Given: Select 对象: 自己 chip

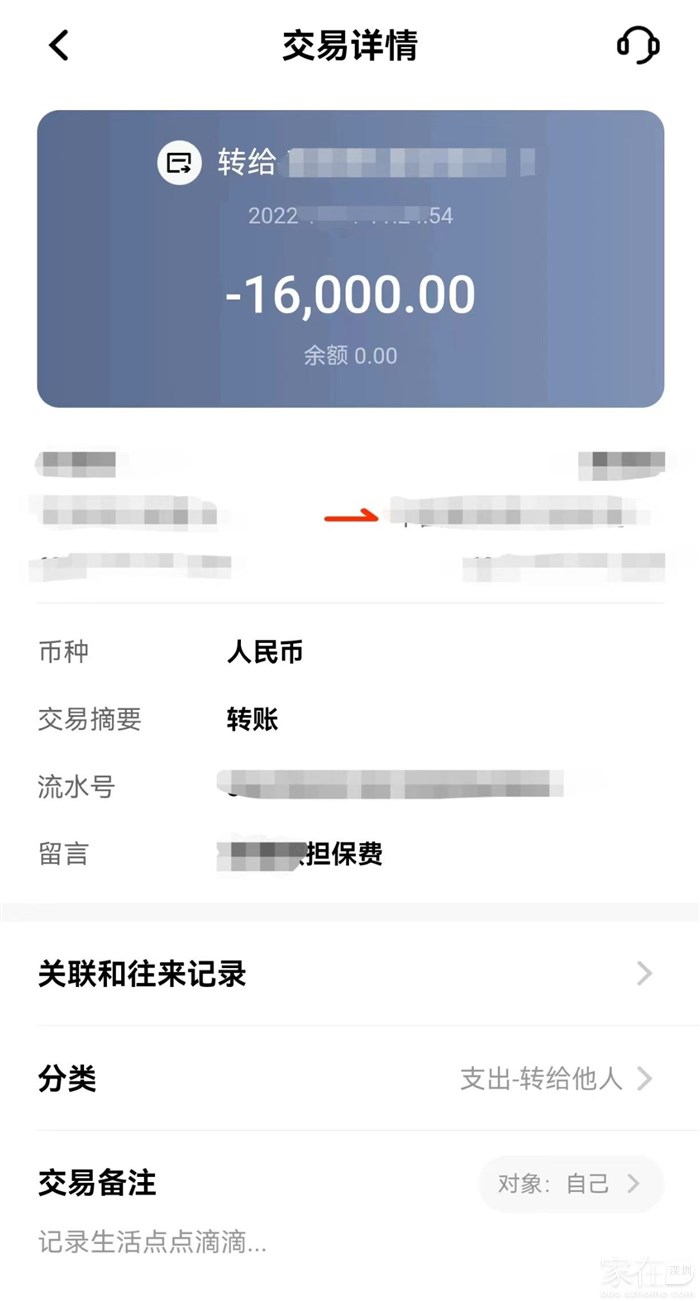Looking at the screenshot, I should coord(570,1184).
